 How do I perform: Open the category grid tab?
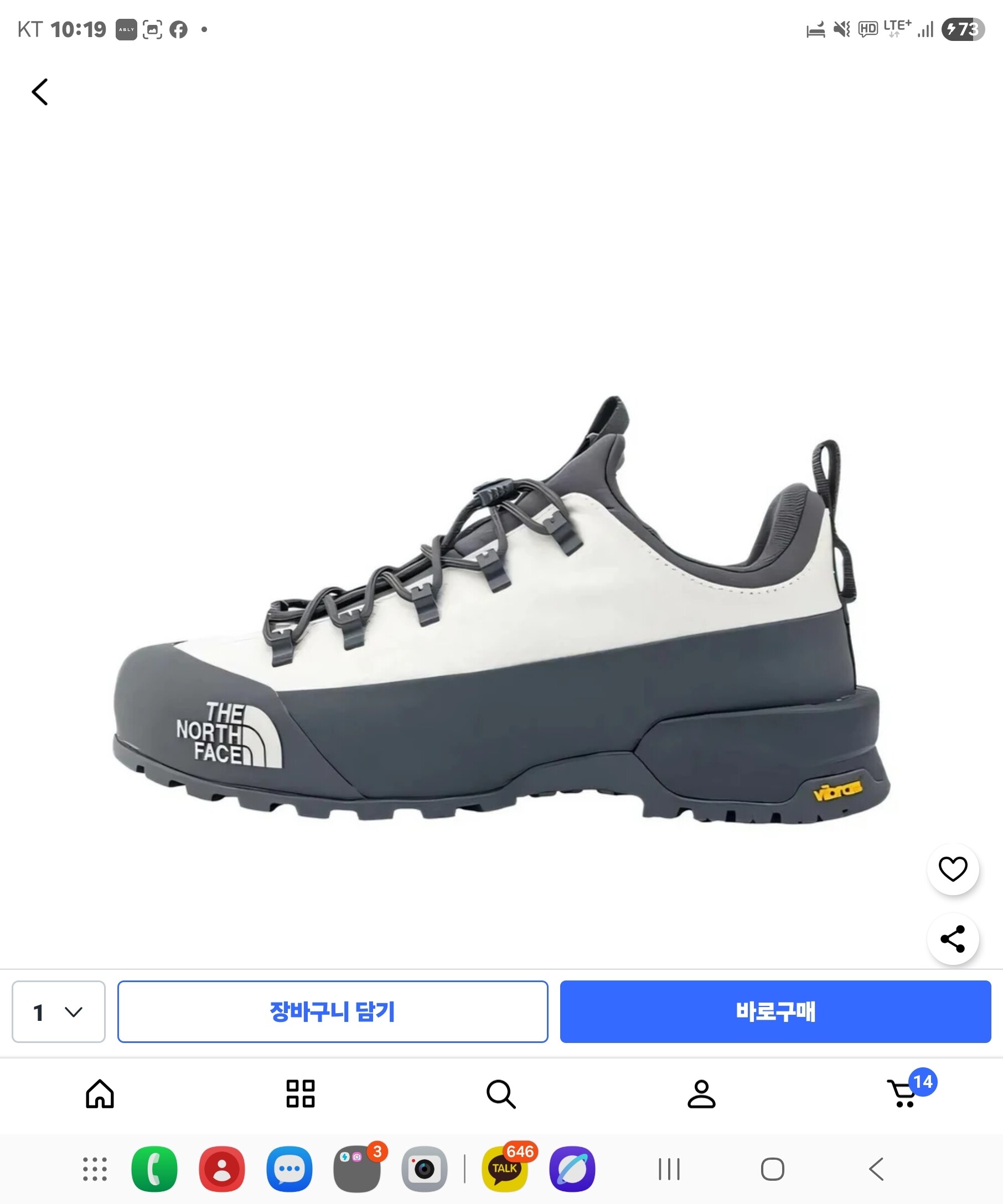point(301,1094)
